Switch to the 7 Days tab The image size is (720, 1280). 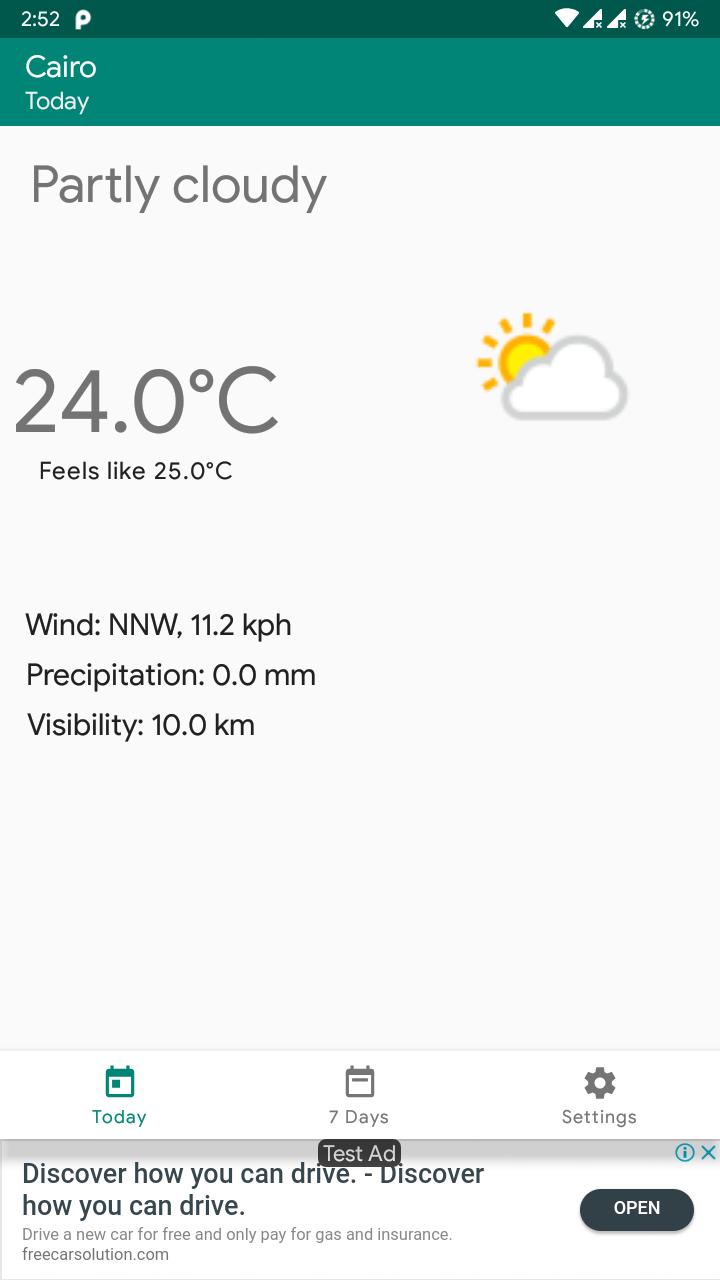[359, 1117]
